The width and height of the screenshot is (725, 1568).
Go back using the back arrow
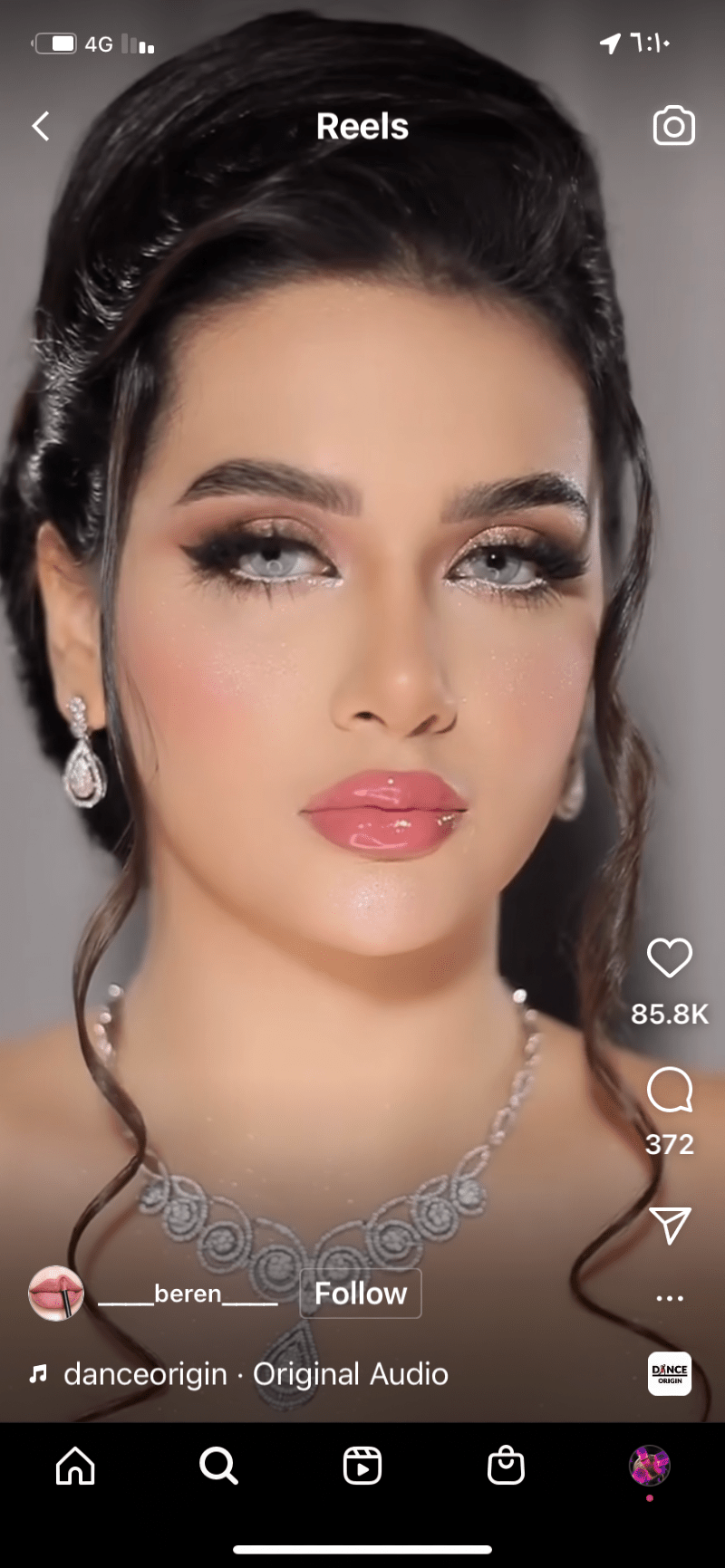click(40, 126)
